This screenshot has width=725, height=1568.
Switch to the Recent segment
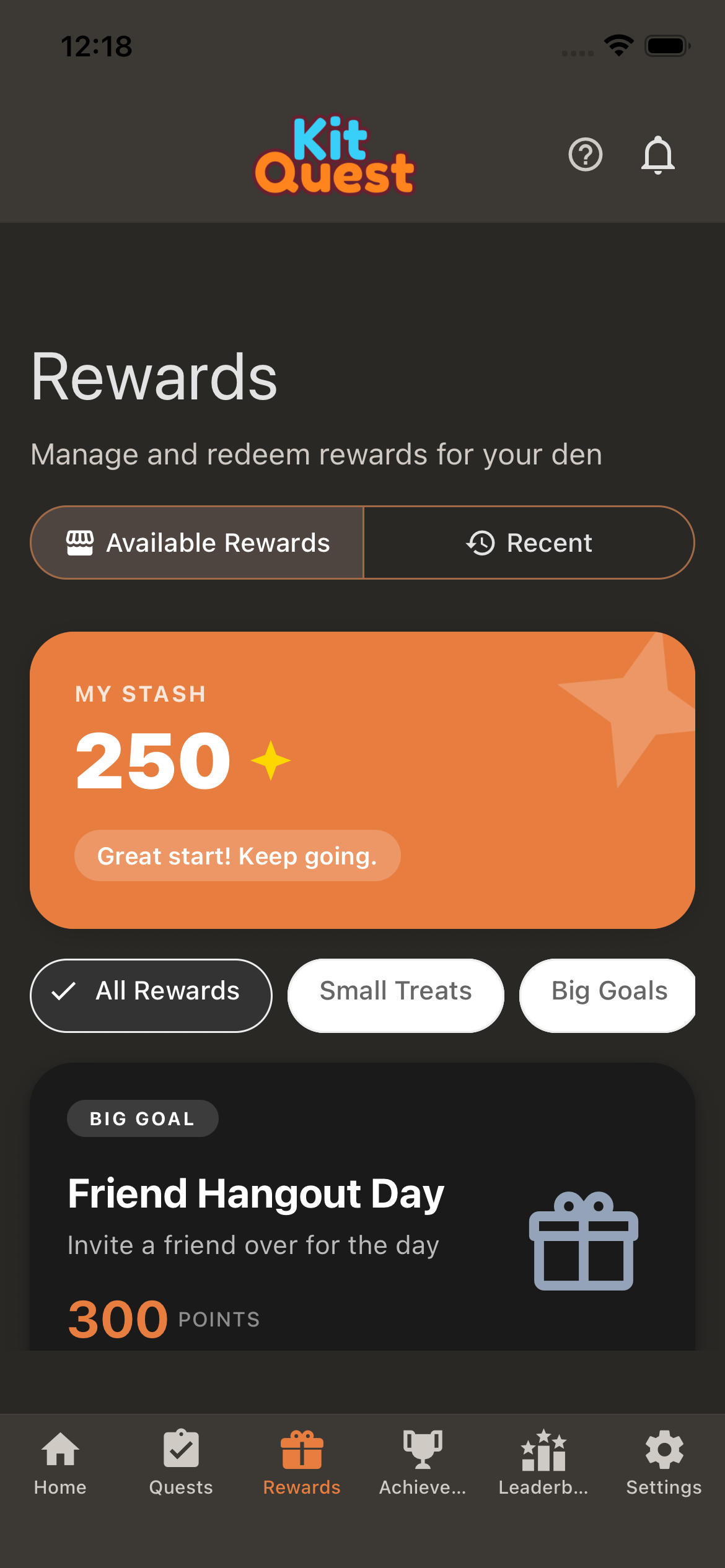tap(529, 542)
